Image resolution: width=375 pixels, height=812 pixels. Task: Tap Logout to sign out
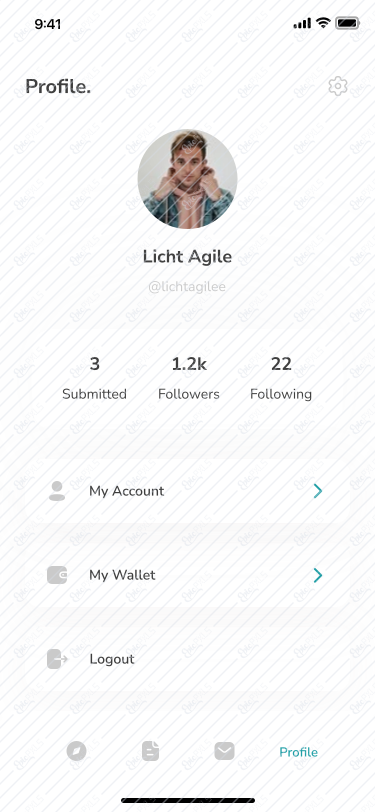coord(188,659)
